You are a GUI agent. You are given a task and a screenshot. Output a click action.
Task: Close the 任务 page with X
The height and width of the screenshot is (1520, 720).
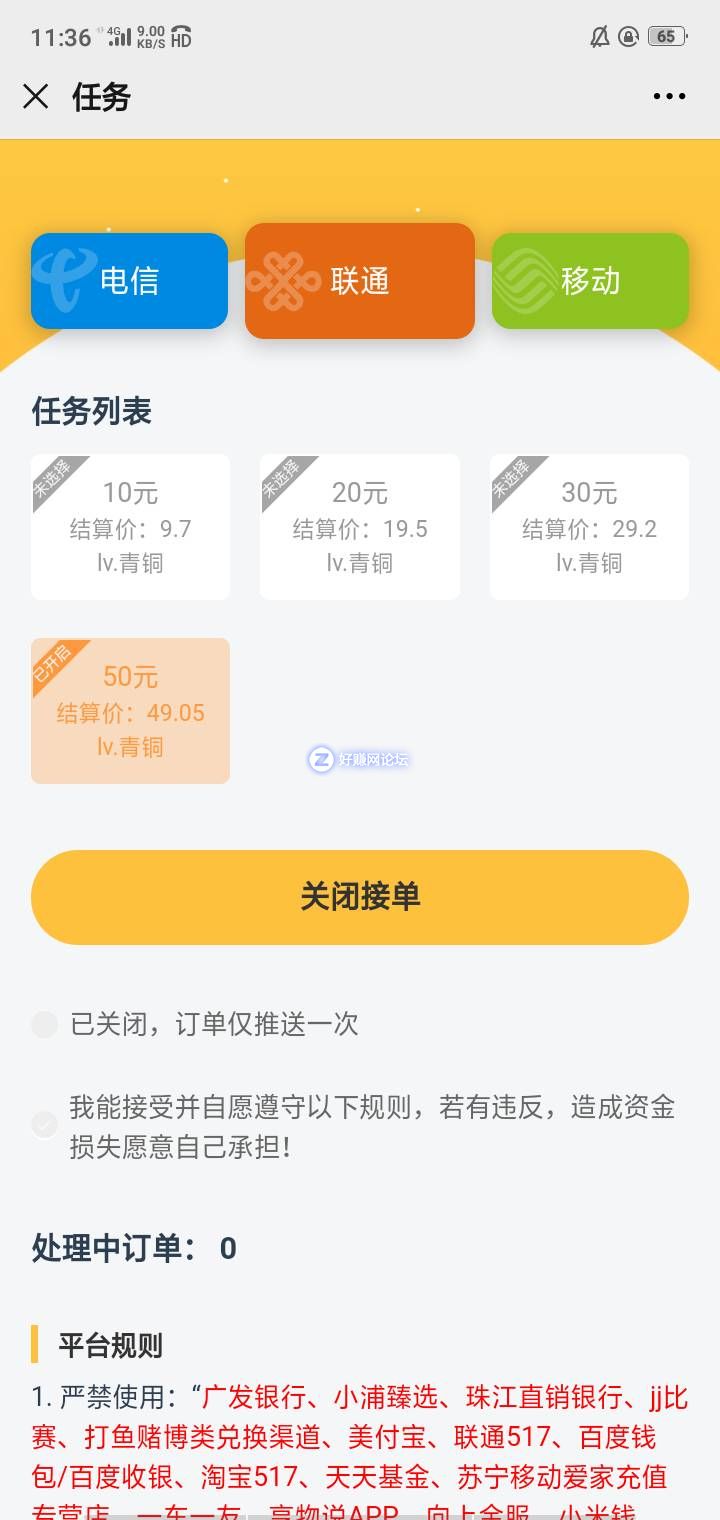36,96
